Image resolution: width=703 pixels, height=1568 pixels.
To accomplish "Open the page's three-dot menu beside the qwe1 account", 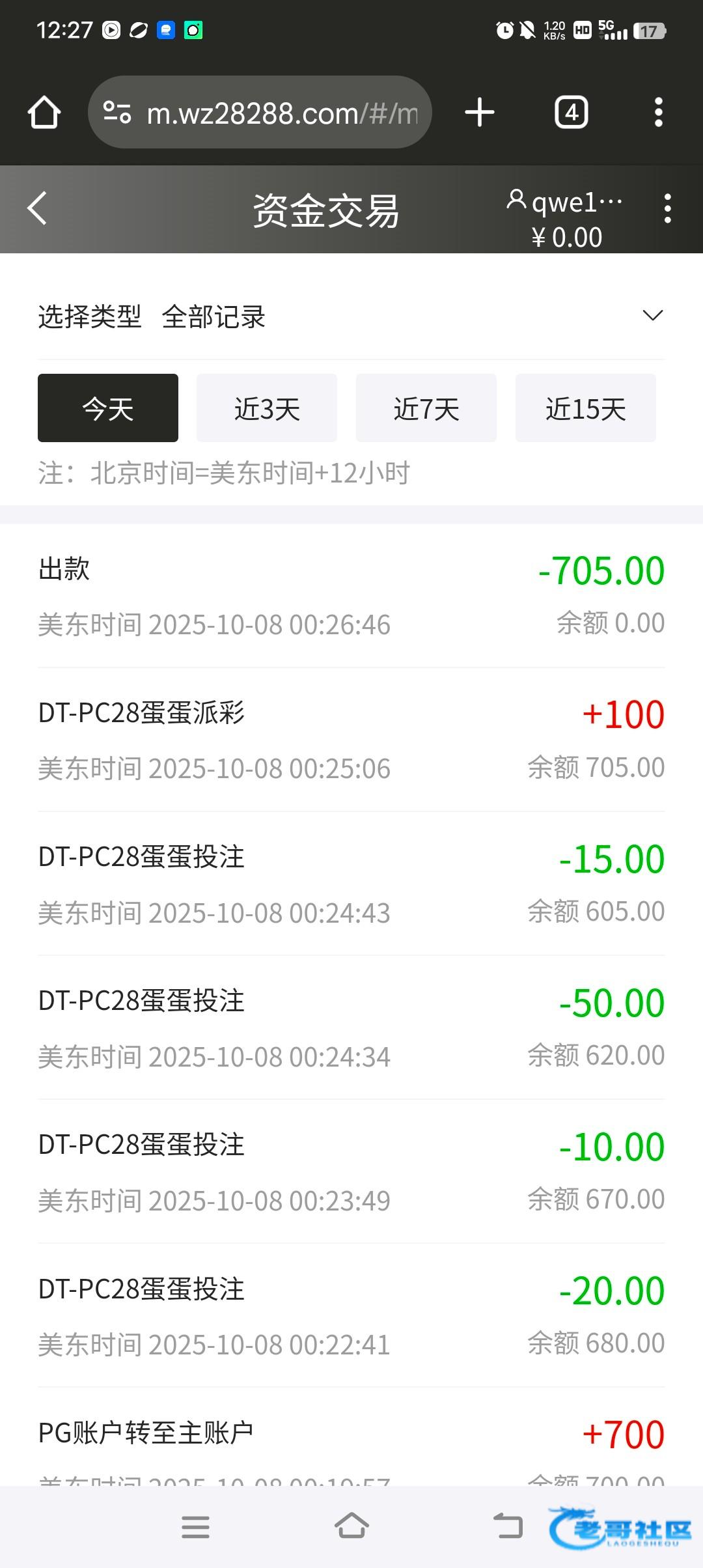I will pyautogui.click(x=667, y=208).
